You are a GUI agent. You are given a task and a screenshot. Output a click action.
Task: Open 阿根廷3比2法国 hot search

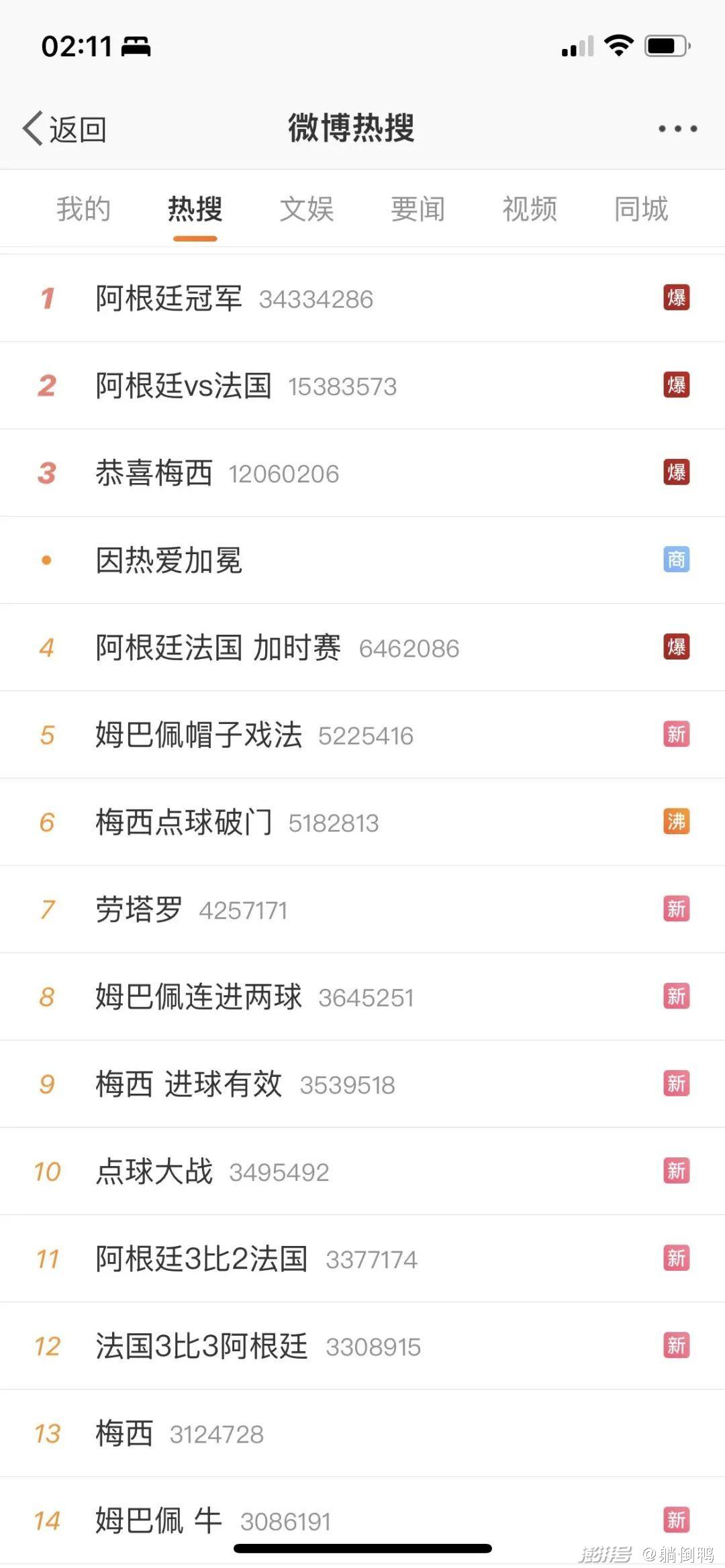pyautogui.click(x=362, y=1258)
